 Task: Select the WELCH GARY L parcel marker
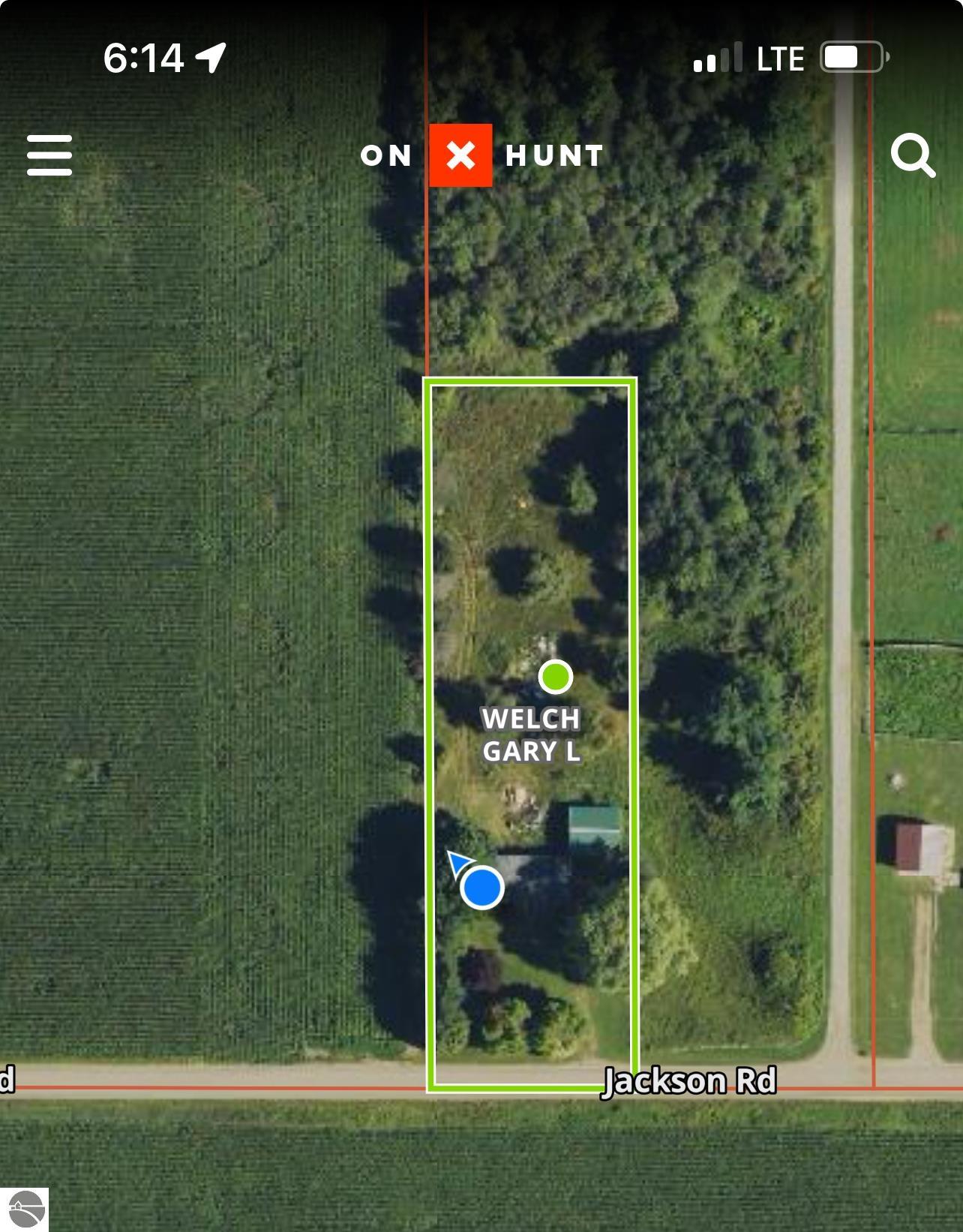tap(555, 677)
